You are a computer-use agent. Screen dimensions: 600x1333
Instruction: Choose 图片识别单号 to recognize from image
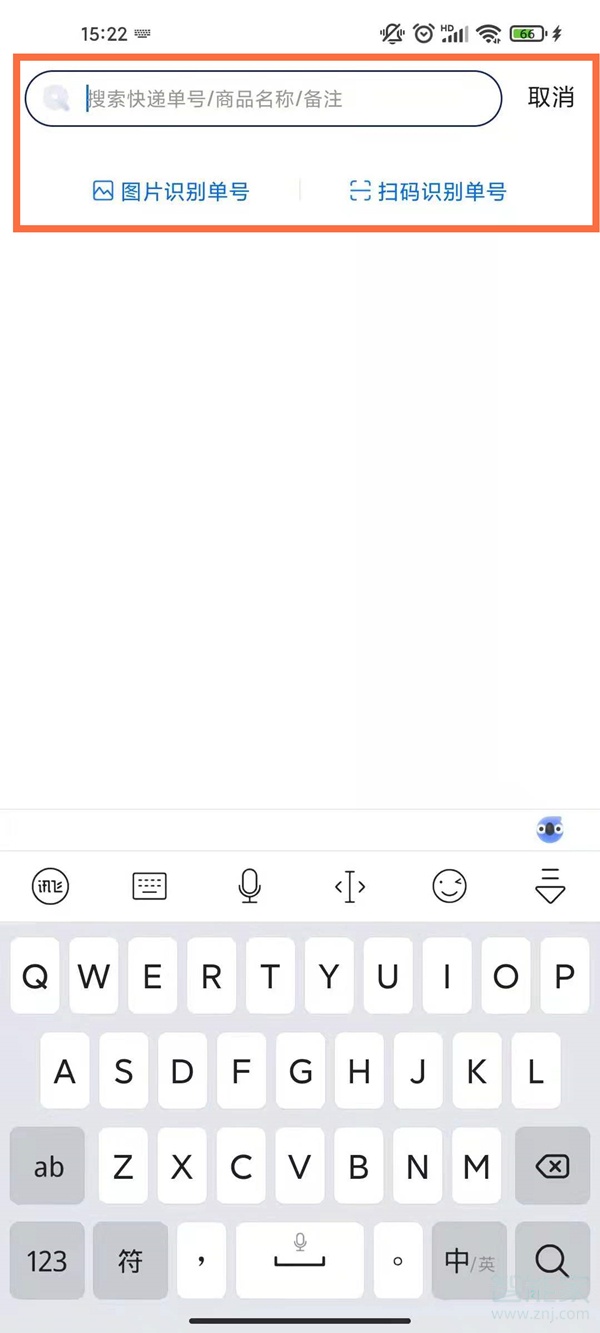pyautogui.click(x=171, y=191)
